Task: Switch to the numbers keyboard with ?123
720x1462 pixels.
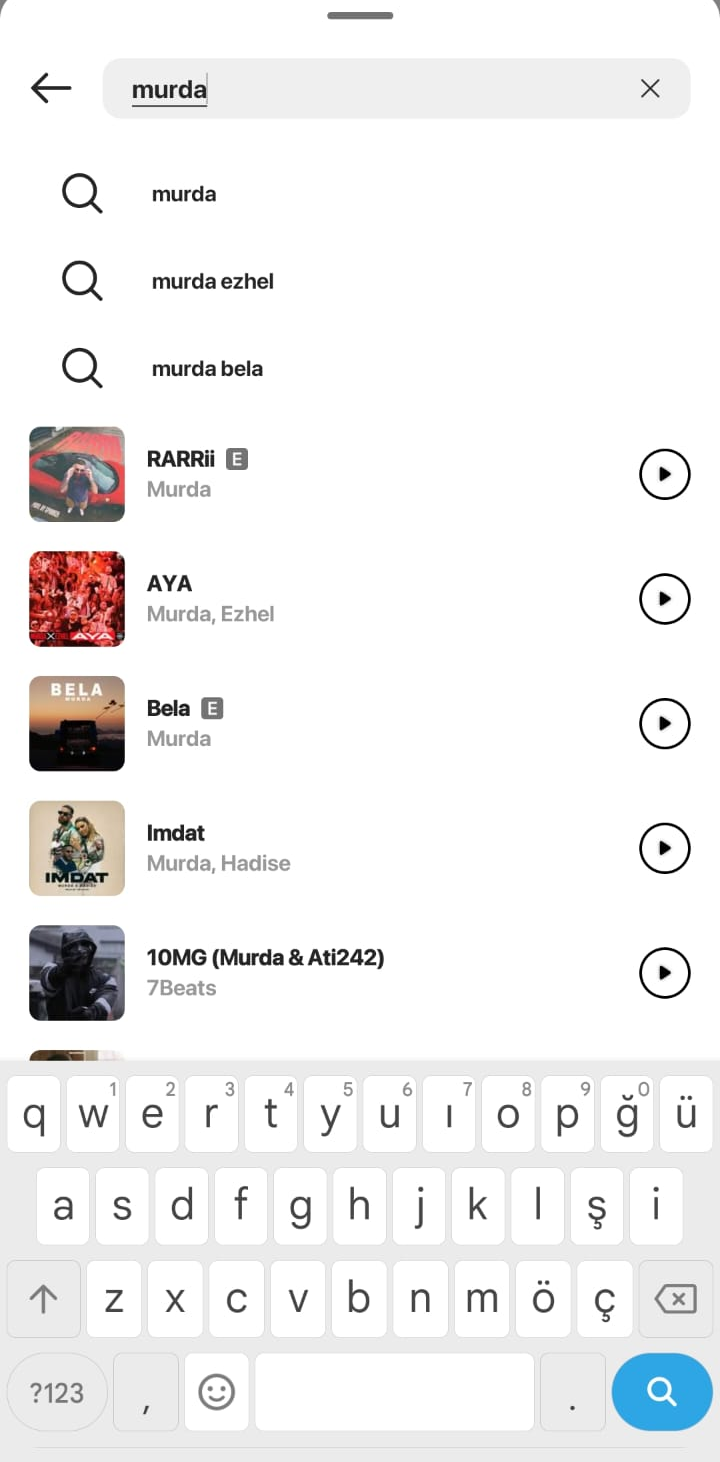Action: (57, 1391)
